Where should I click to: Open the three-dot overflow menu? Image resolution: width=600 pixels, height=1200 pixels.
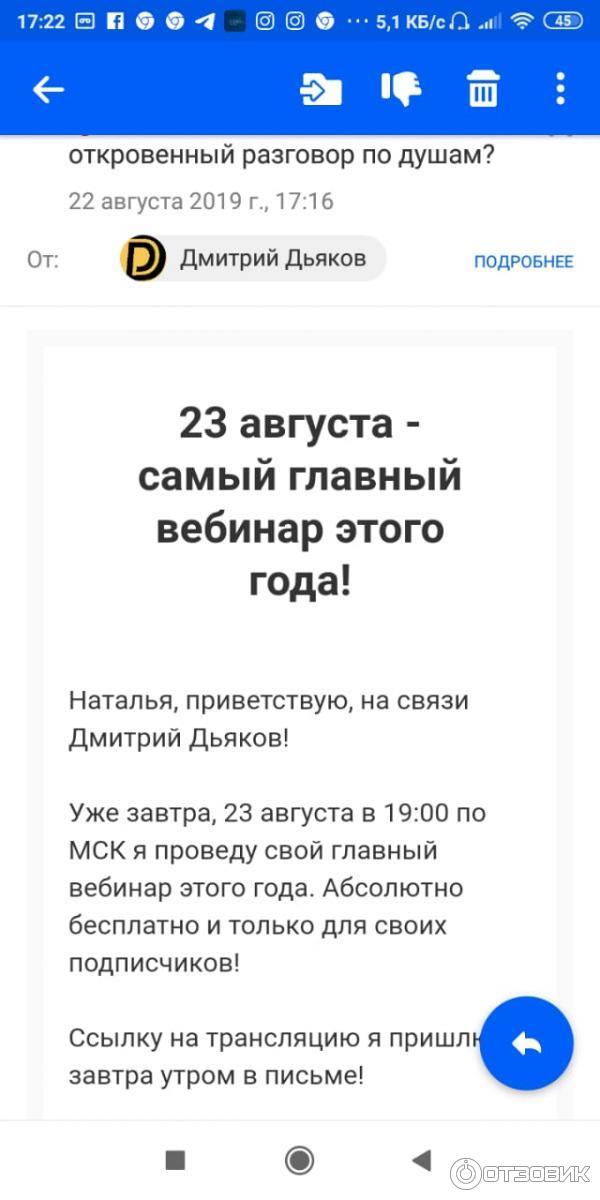561,90
